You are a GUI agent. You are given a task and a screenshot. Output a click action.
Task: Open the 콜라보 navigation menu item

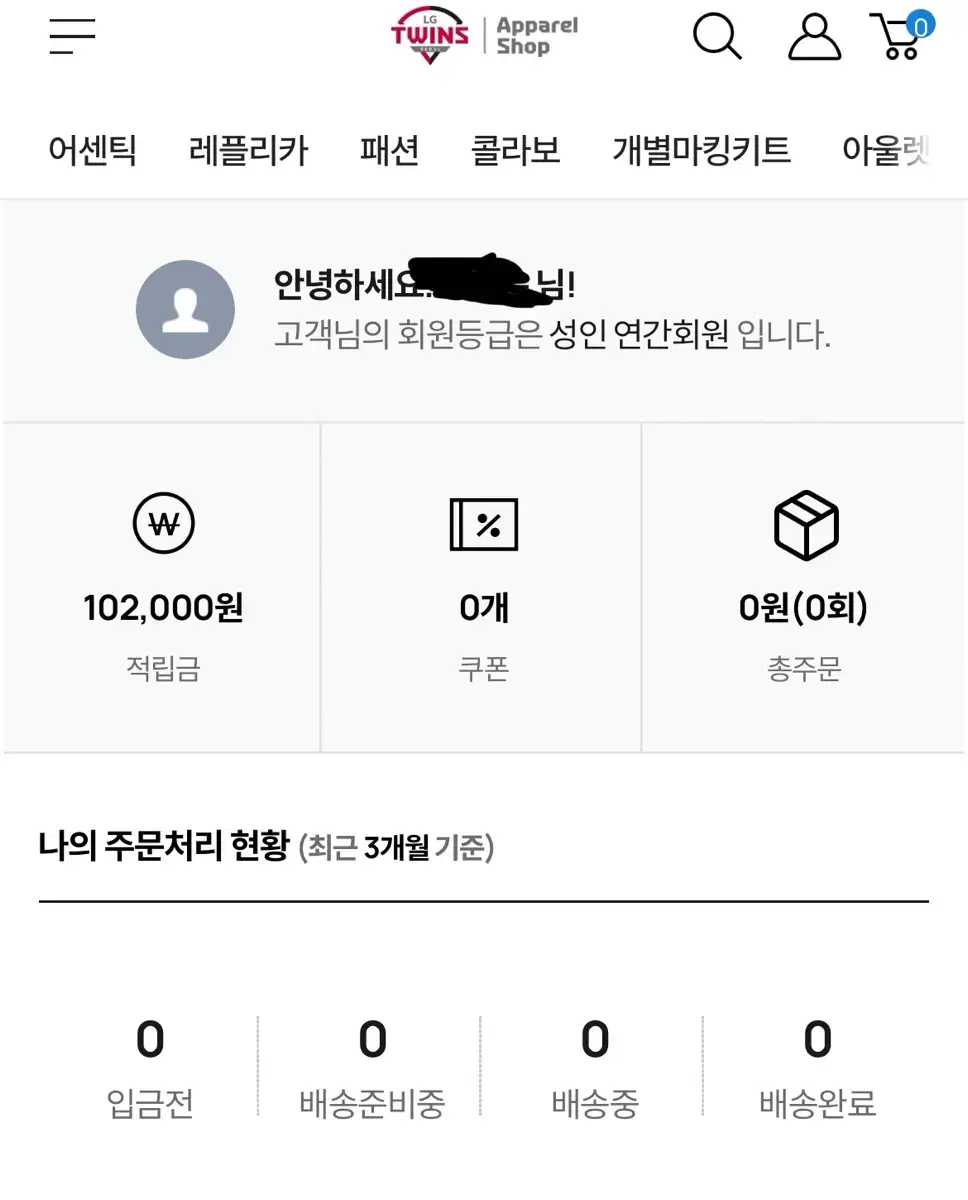[516, 150]
